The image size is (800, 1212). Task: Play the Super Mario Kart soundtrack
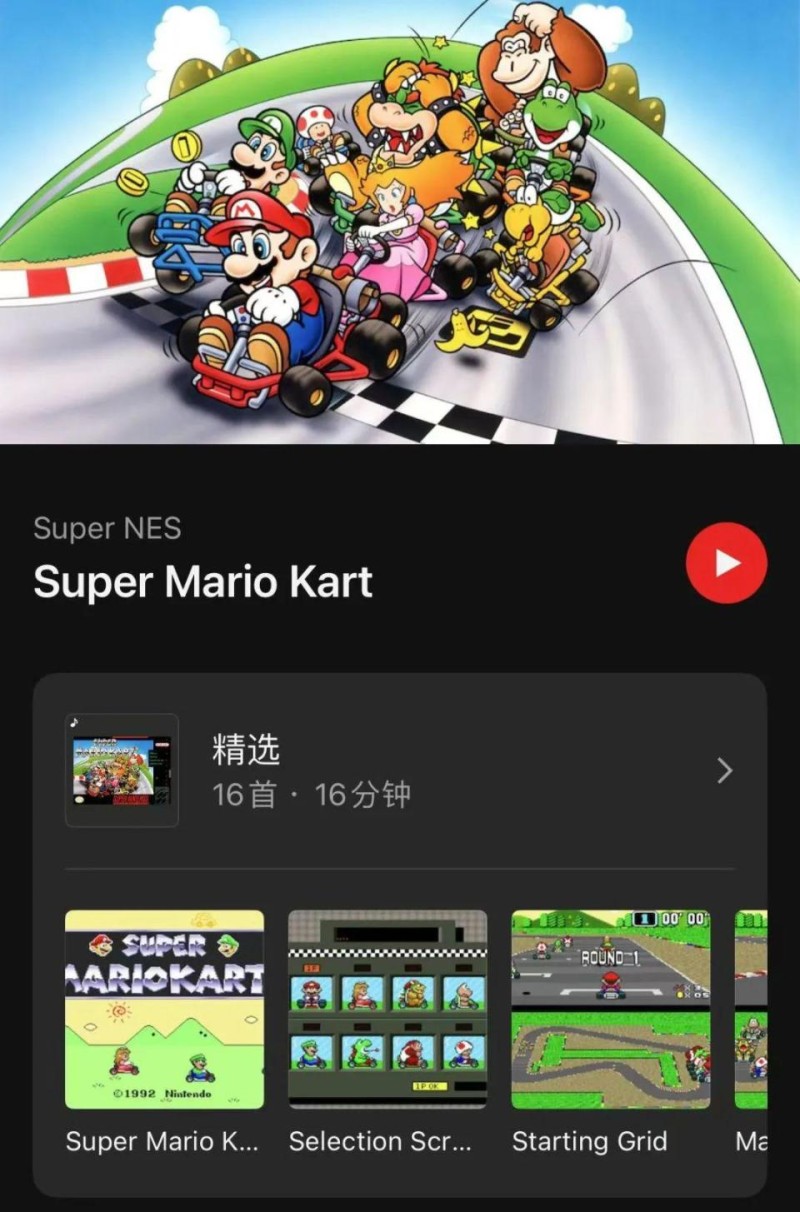726,563
